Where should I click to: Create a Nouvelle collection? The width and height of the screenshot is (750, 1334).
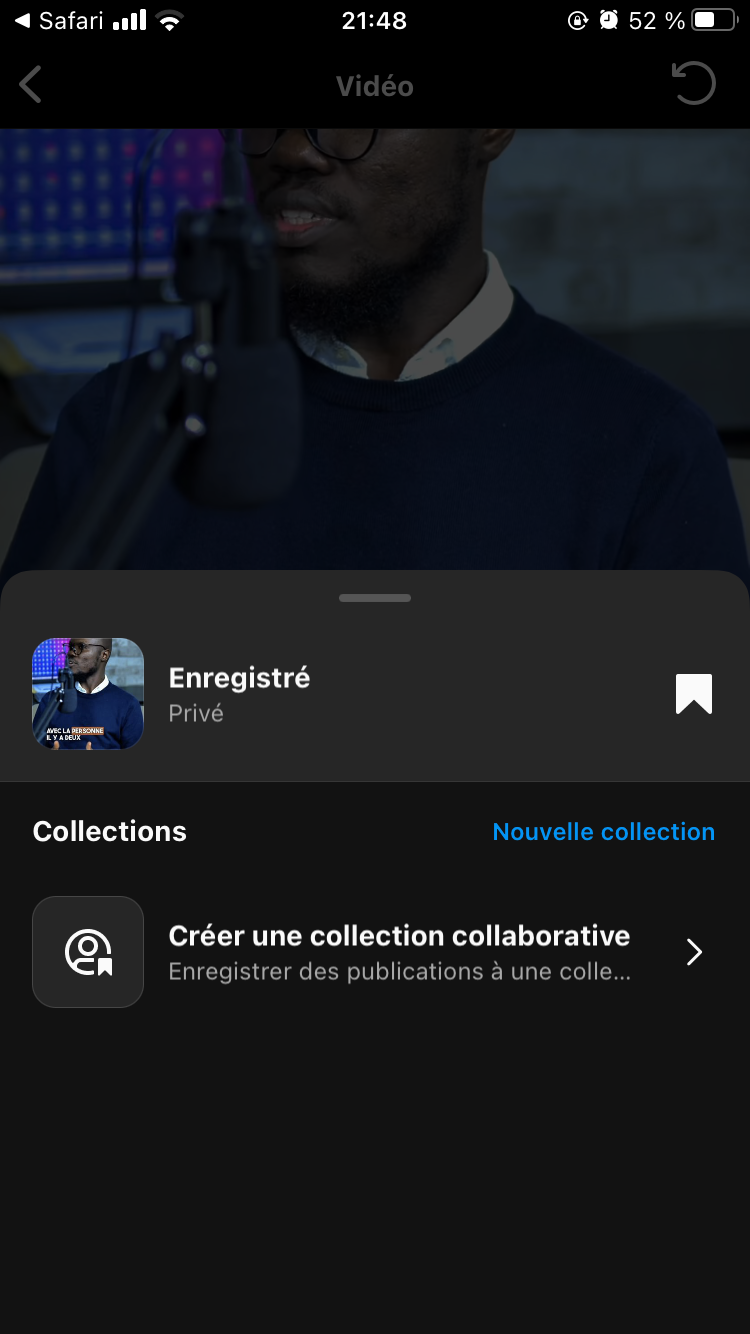[x=603, y=832]
